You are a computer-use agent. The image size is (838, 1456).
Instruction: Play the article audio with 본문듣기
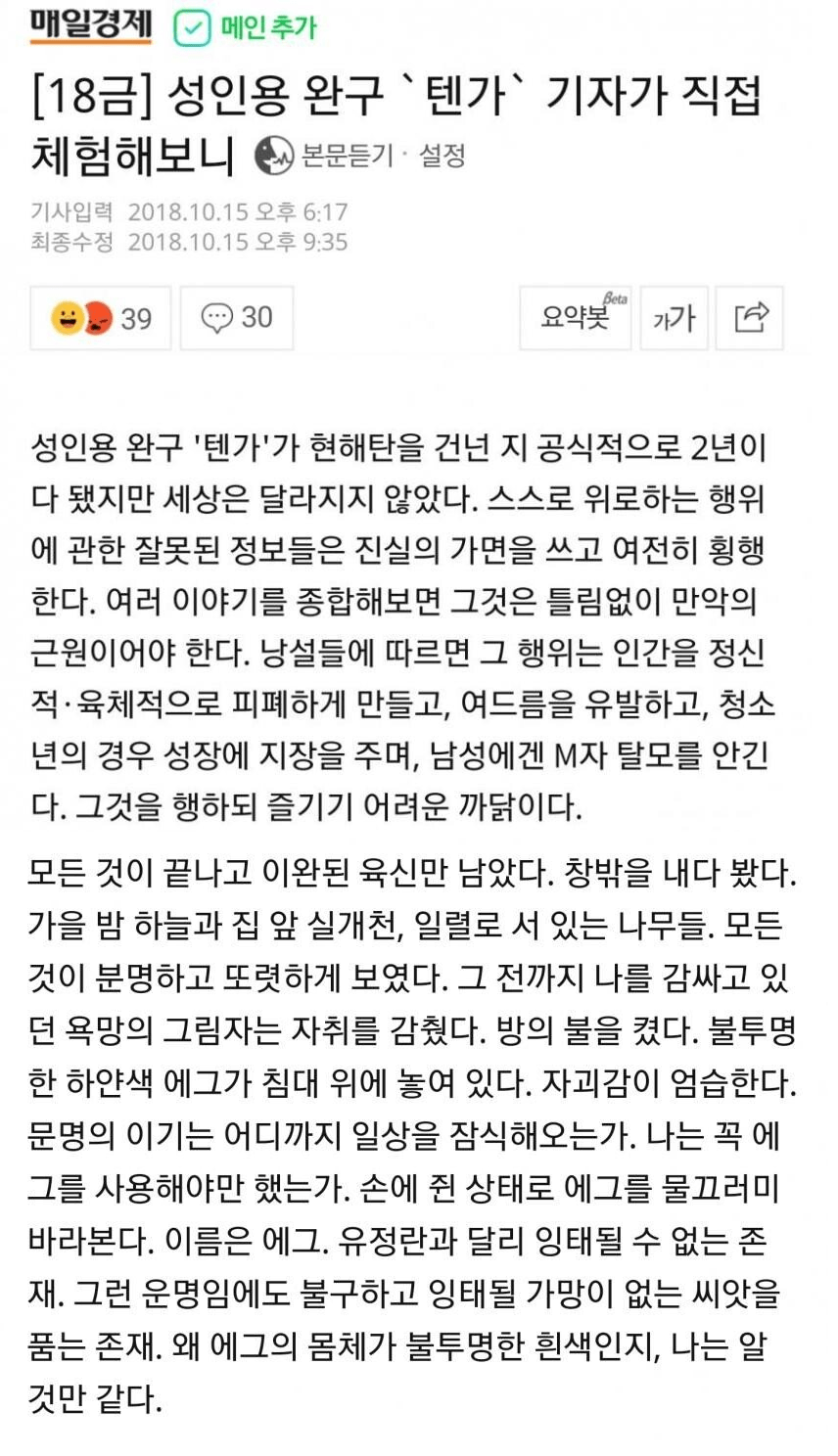tap(324, 156)
